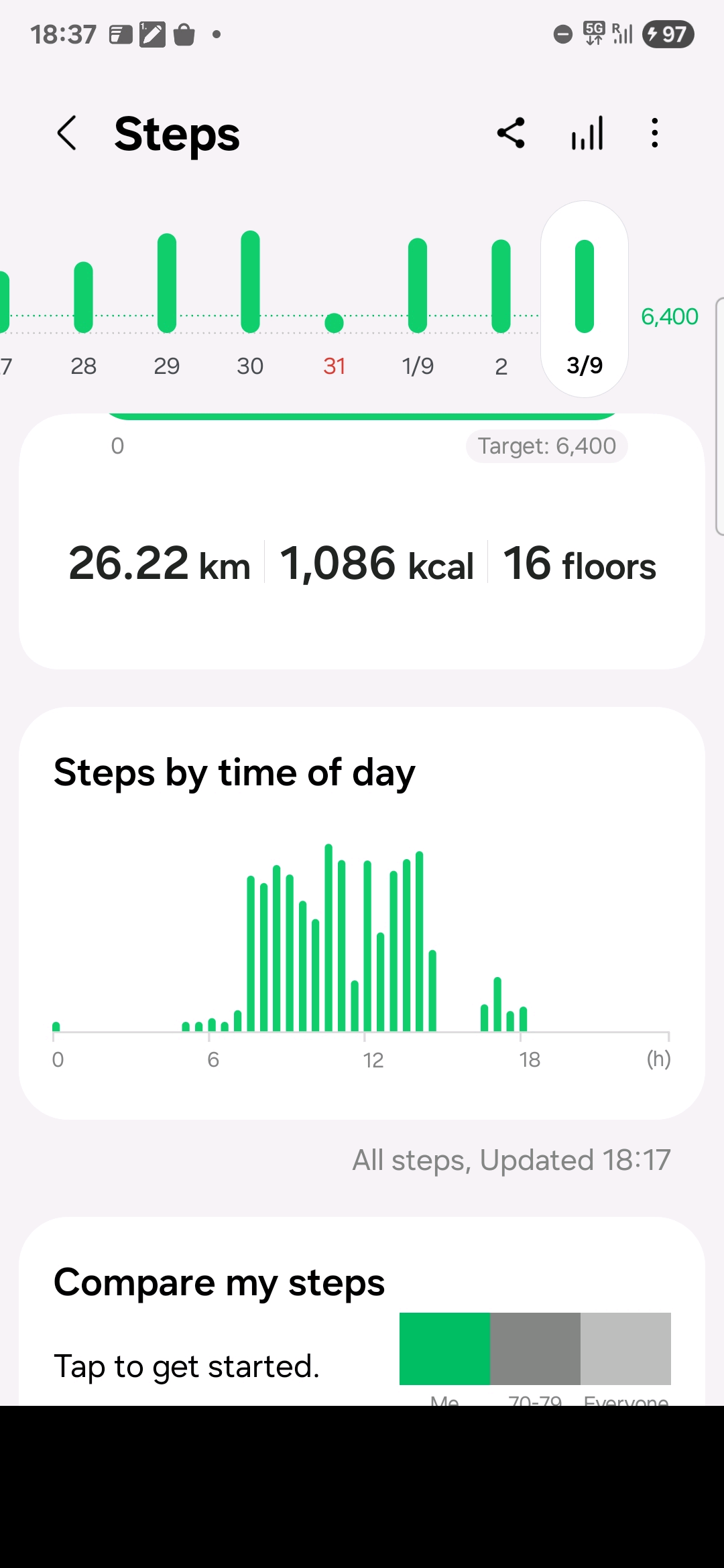Open the more options menu

[655, 133]
